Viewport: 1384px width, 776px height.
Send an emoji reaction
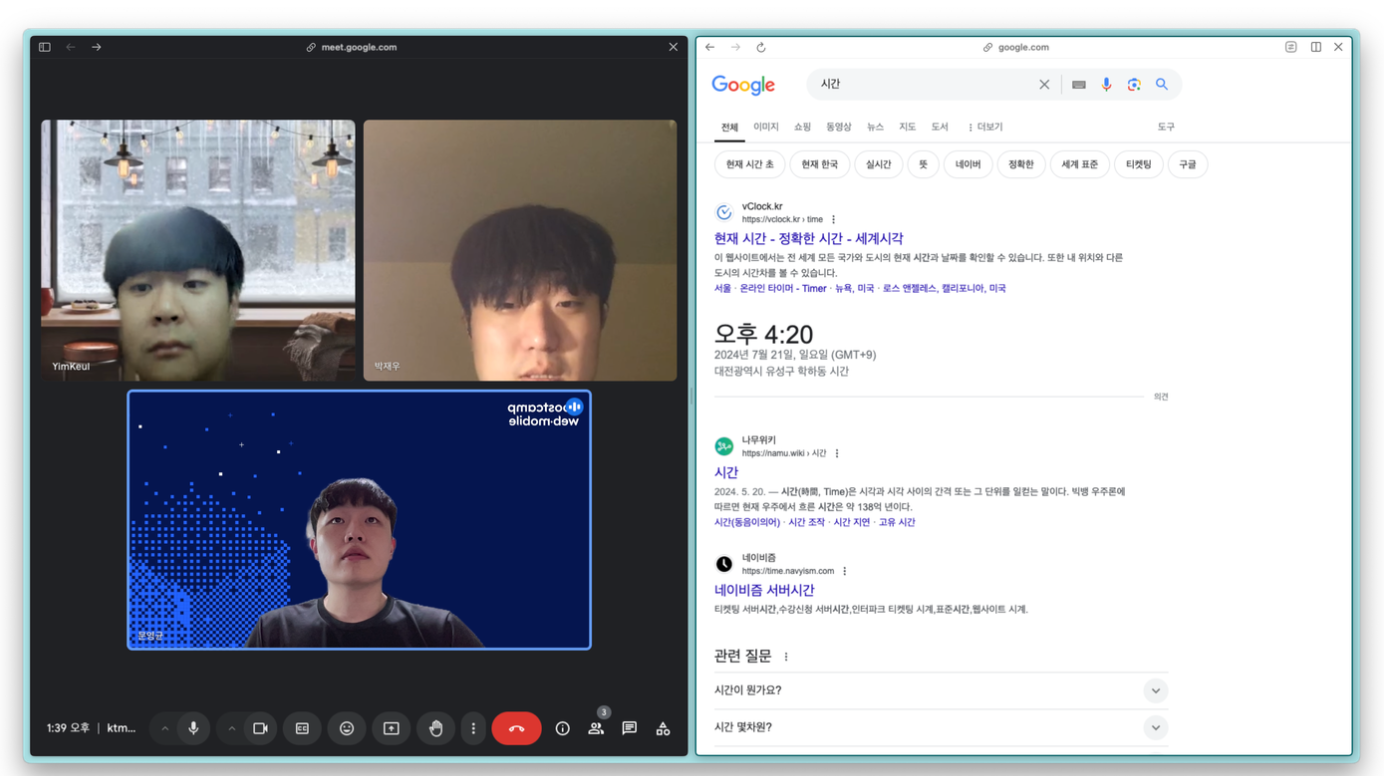coord(346,728)
